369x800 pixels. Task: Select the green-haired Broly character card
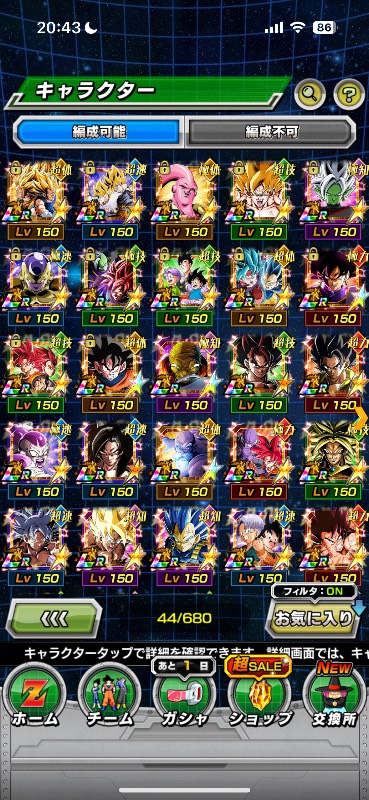334,461
